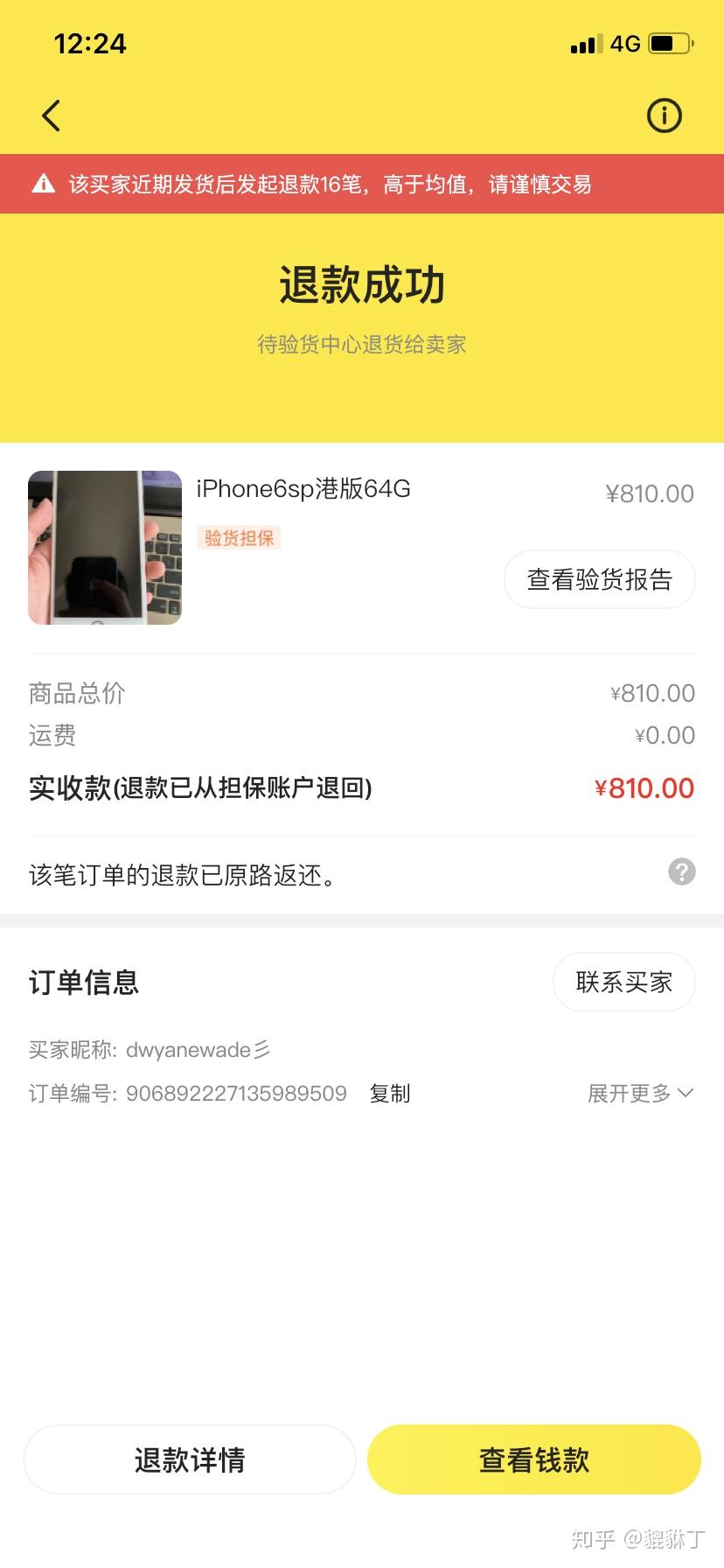
Task: Go back using the top-left arrow
Action: click(52, 115)
